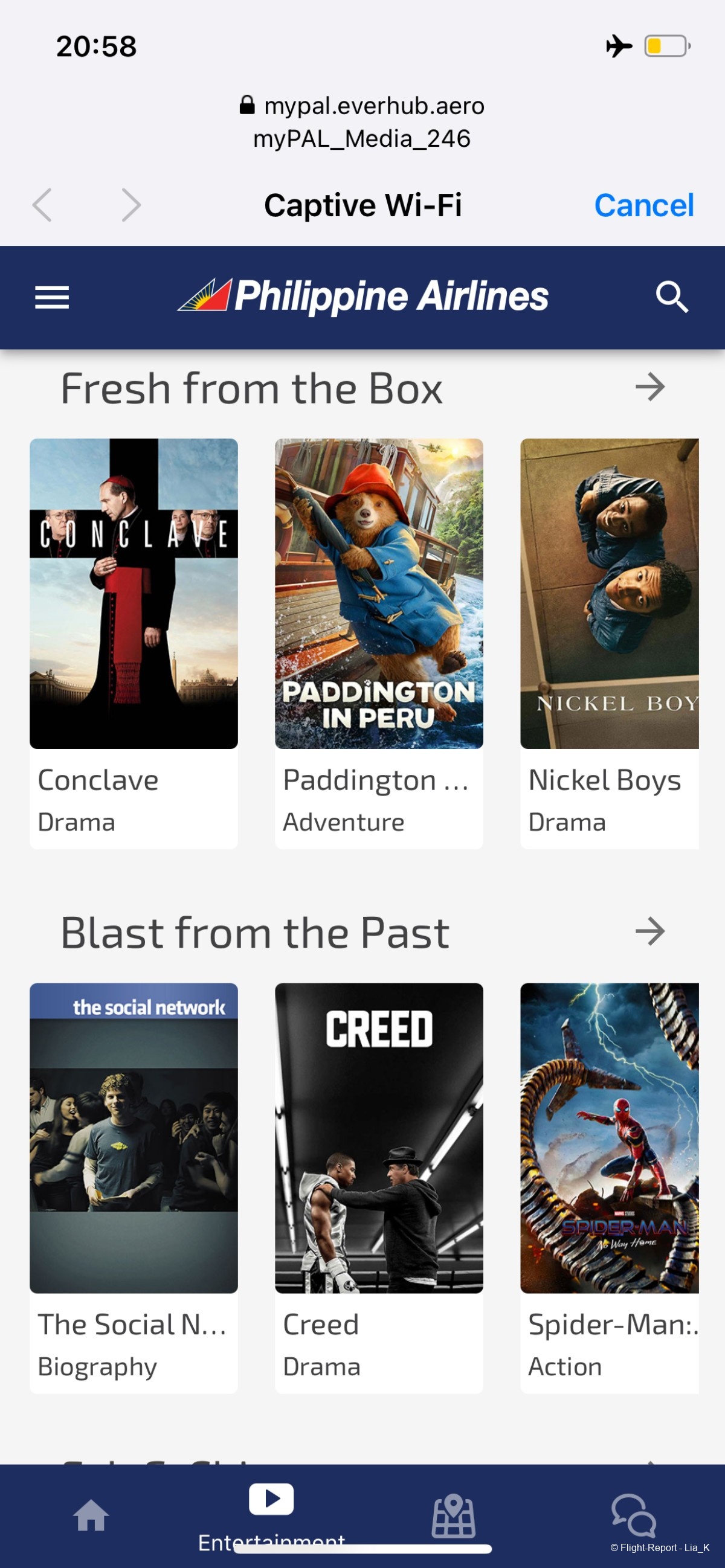Open the flight map tab

coord(453,1515)
